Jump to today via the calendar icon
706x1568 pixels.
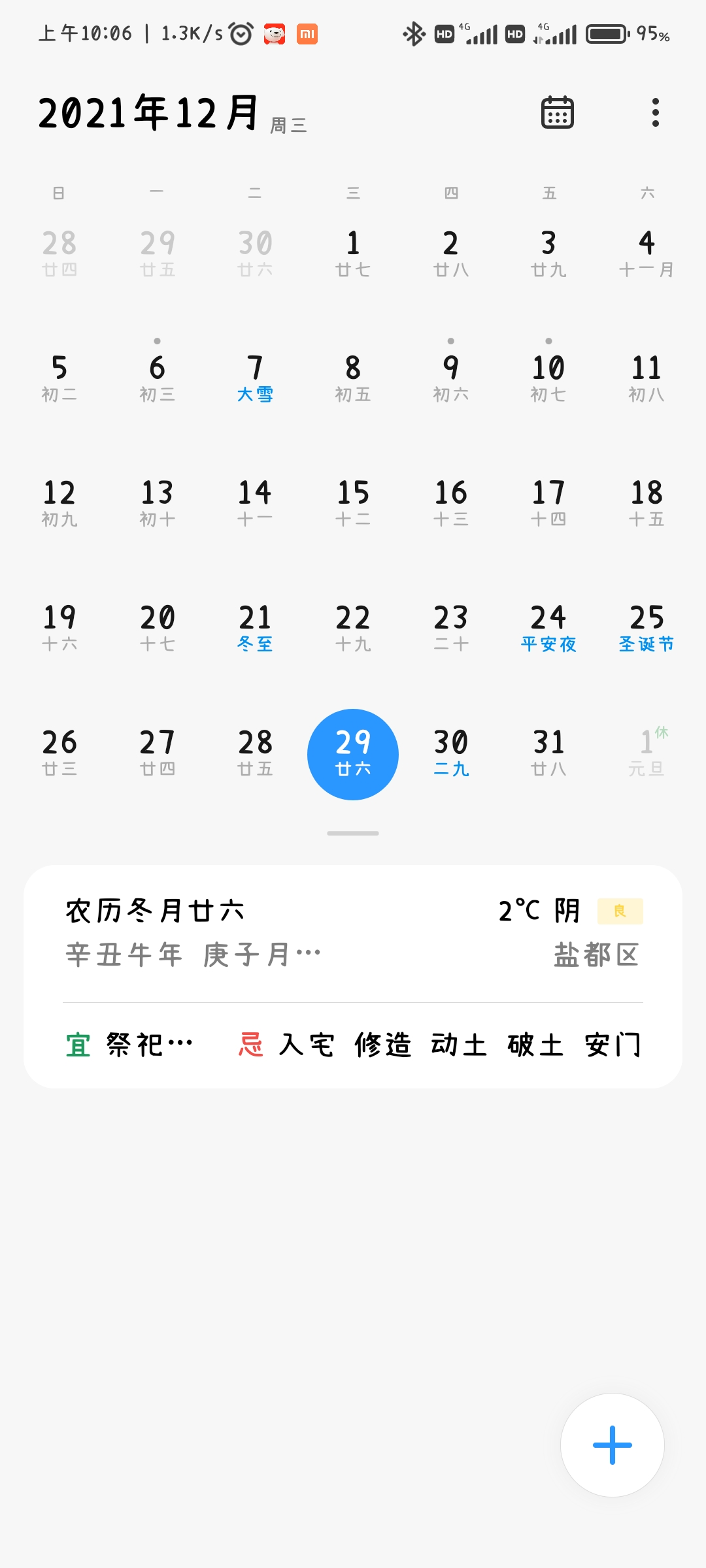pyautogui.click(x=558, y=112)
